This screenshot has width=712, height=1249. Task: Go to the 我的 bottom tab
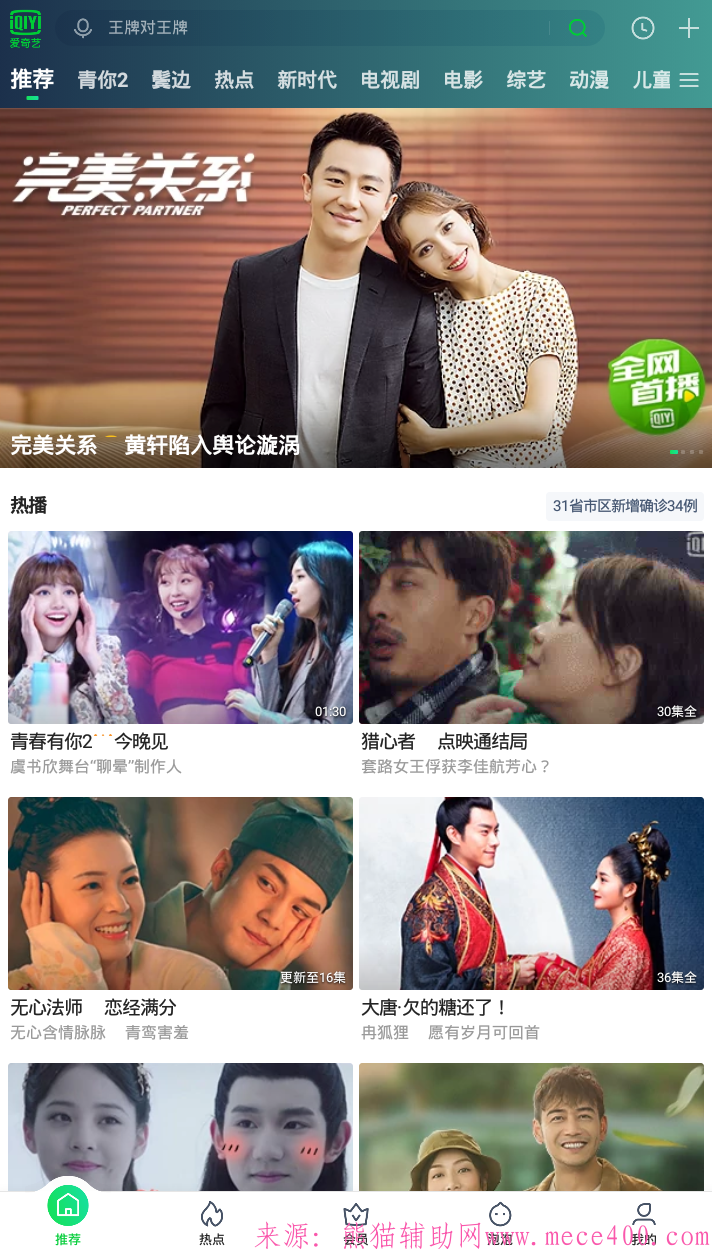point(644,1222)
